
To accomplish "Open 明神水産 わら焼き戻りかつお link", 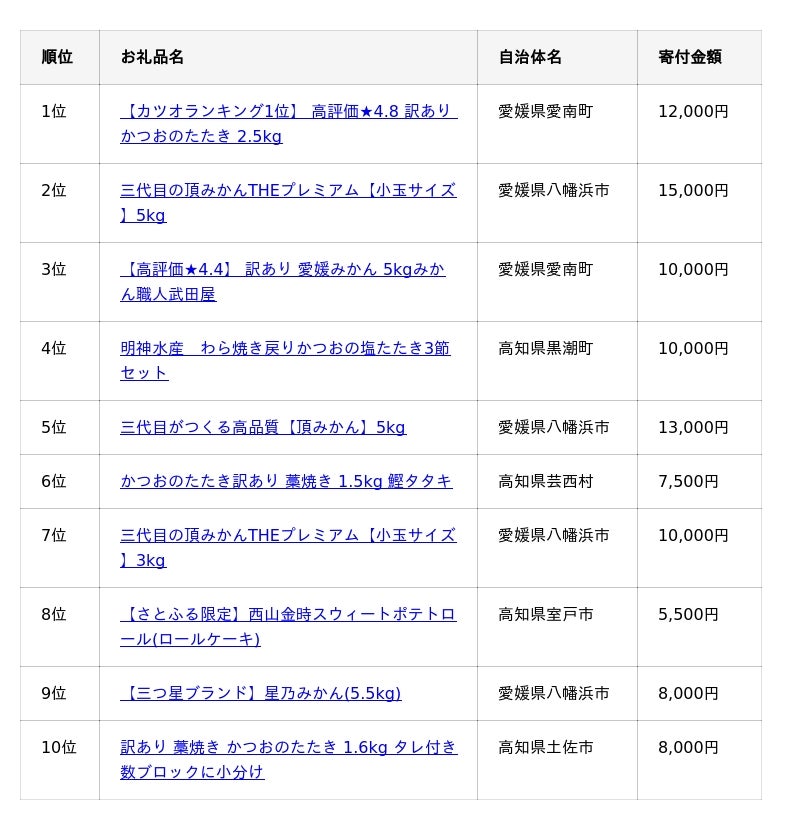I will (285, 349).
